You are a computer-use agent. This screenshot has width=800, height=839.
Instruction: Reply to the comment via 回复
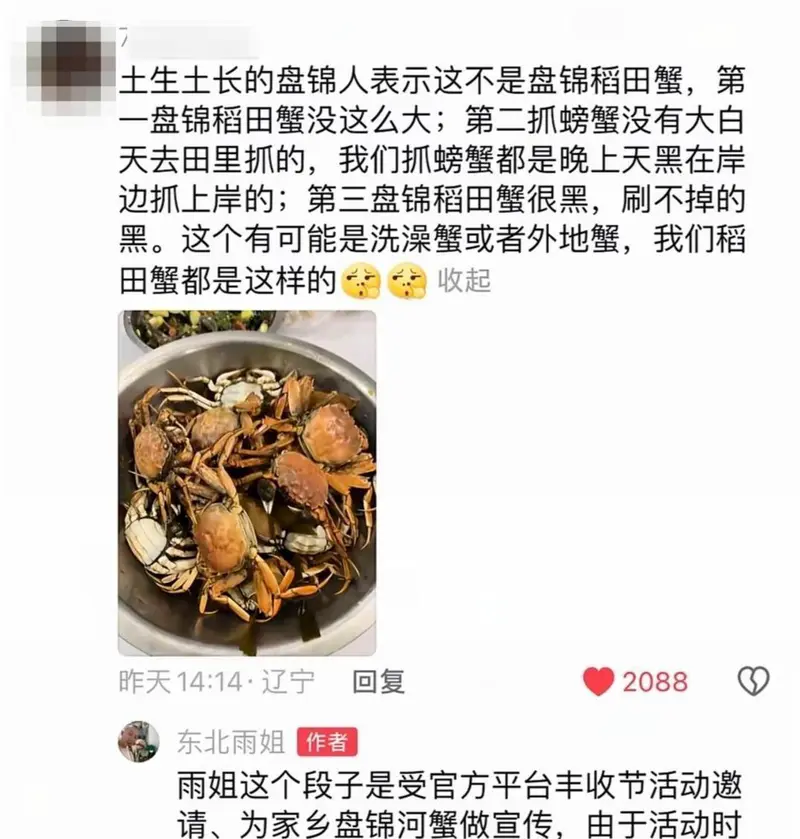click(379, 682)
